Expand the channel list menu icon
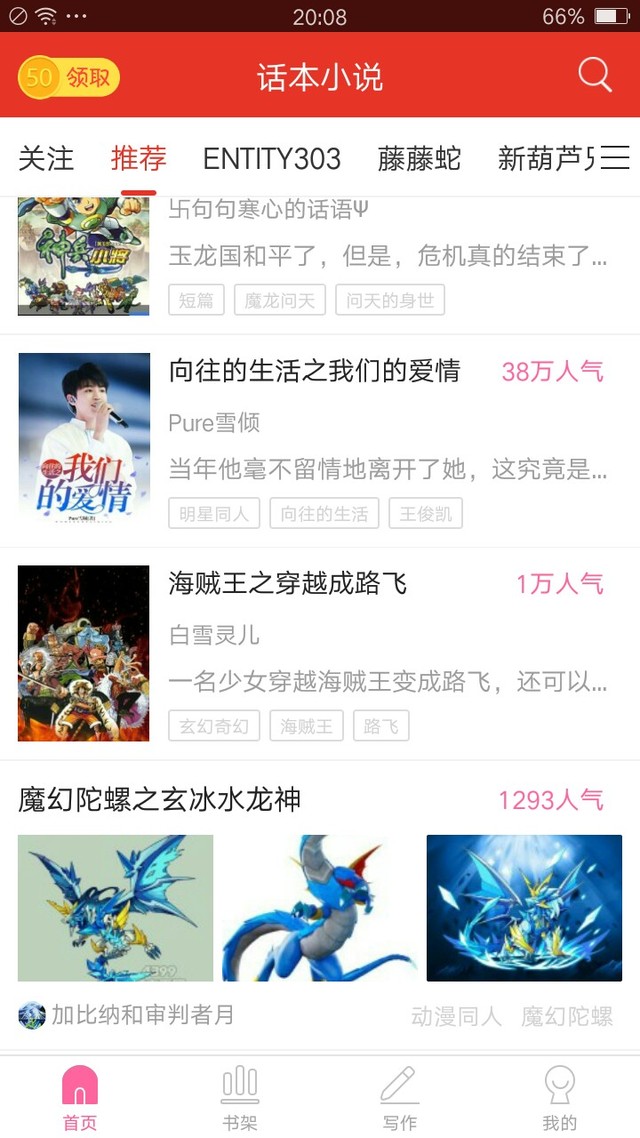The height and width of the screenshot is (1138, 640). coord(615,158)
